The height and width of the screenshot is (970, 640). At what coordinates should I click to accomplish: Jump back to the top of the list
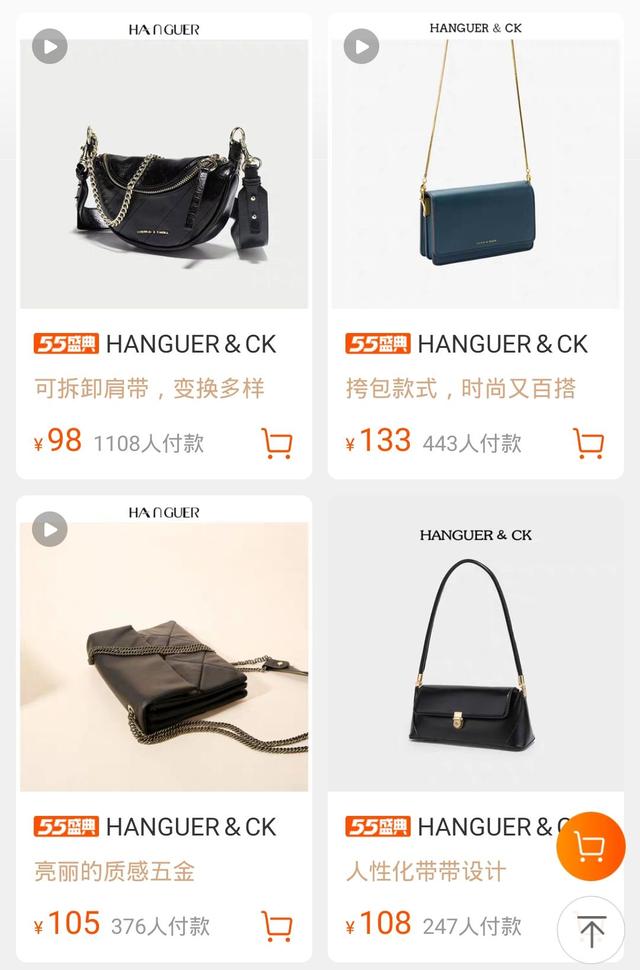(x=590, y=931)
